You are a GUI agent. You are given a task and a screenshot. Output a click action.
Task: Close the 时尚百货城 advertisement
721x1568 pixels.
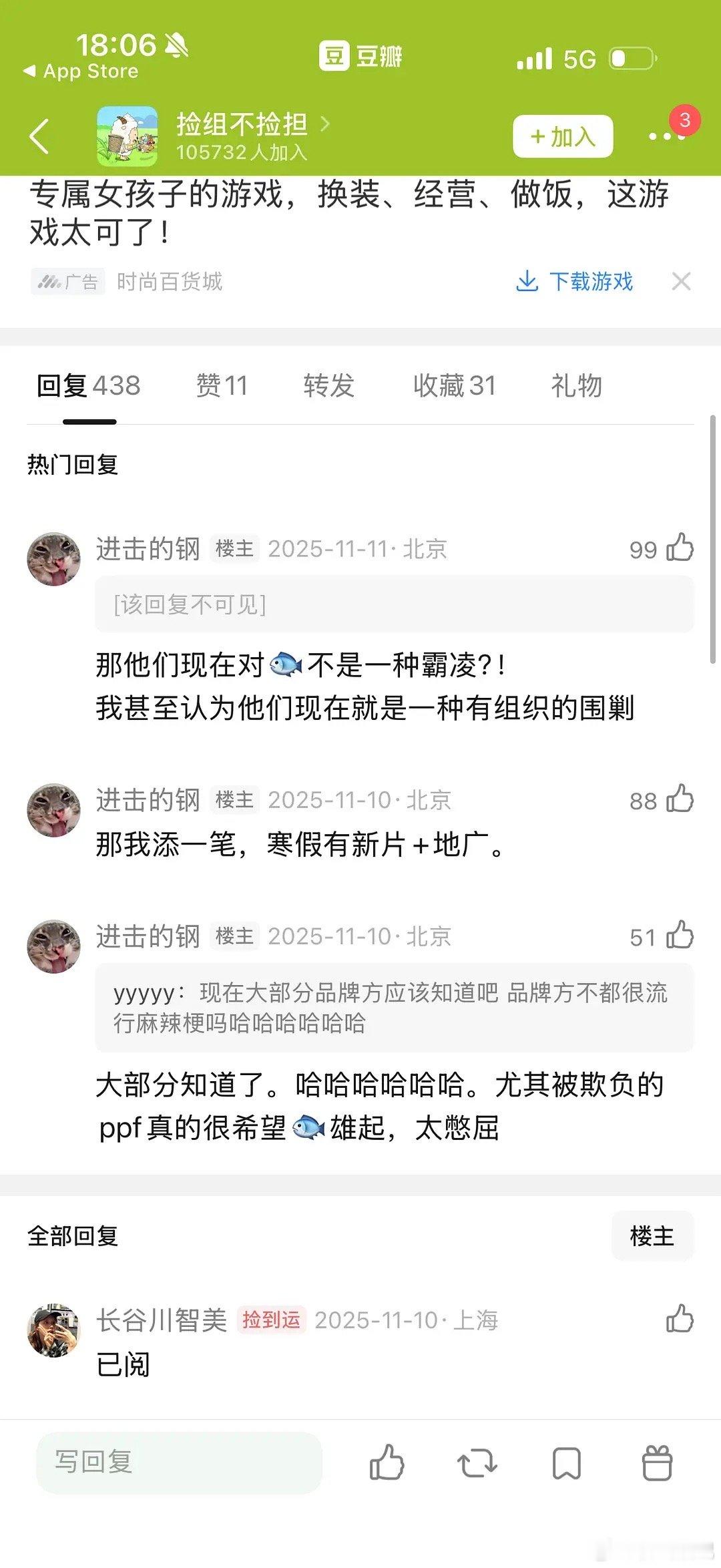click(682, 281)
